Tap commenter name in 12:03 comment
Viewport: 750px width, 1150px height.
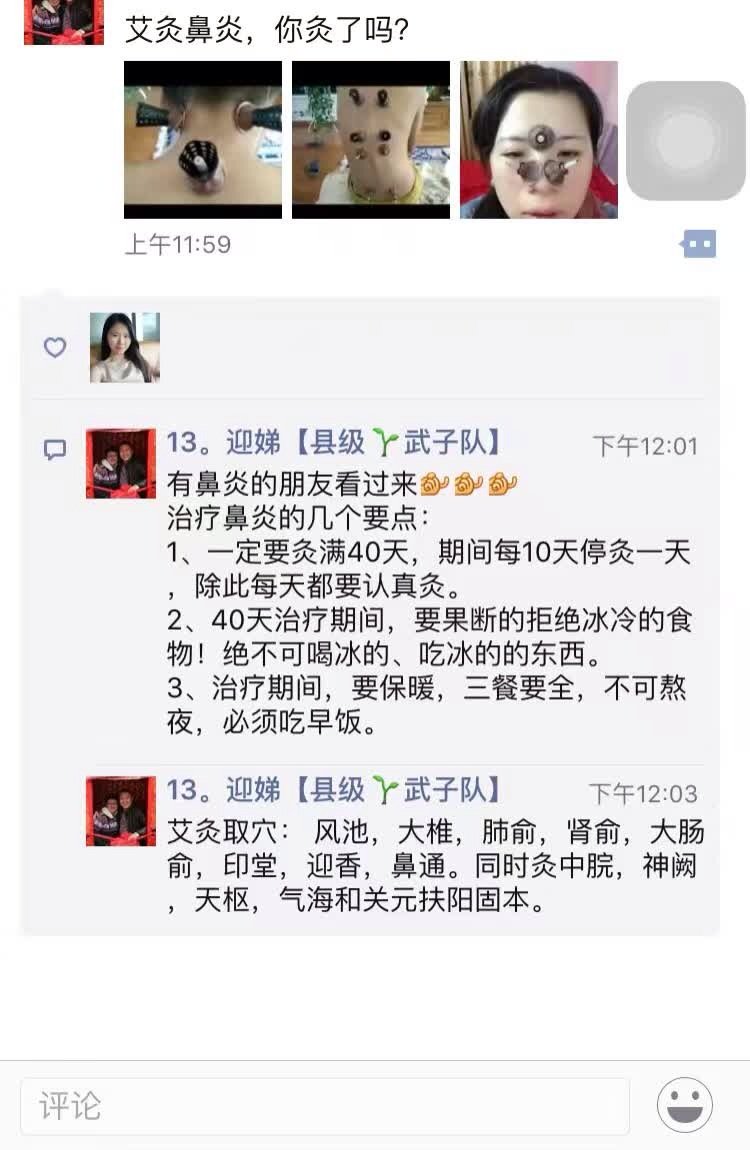pos(333,791)
